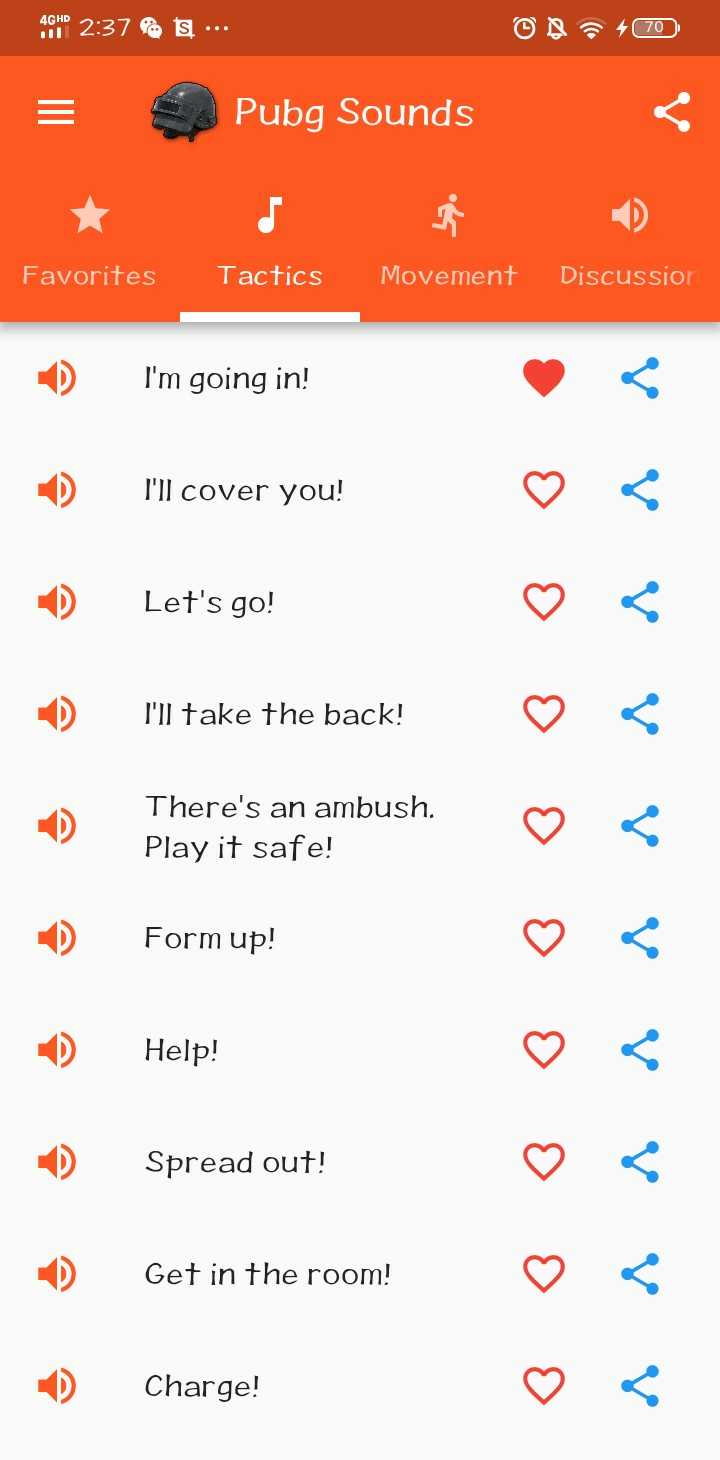Play the "Form up!" sound
The height and width of the screenshot is (1460, 720).
57,938
